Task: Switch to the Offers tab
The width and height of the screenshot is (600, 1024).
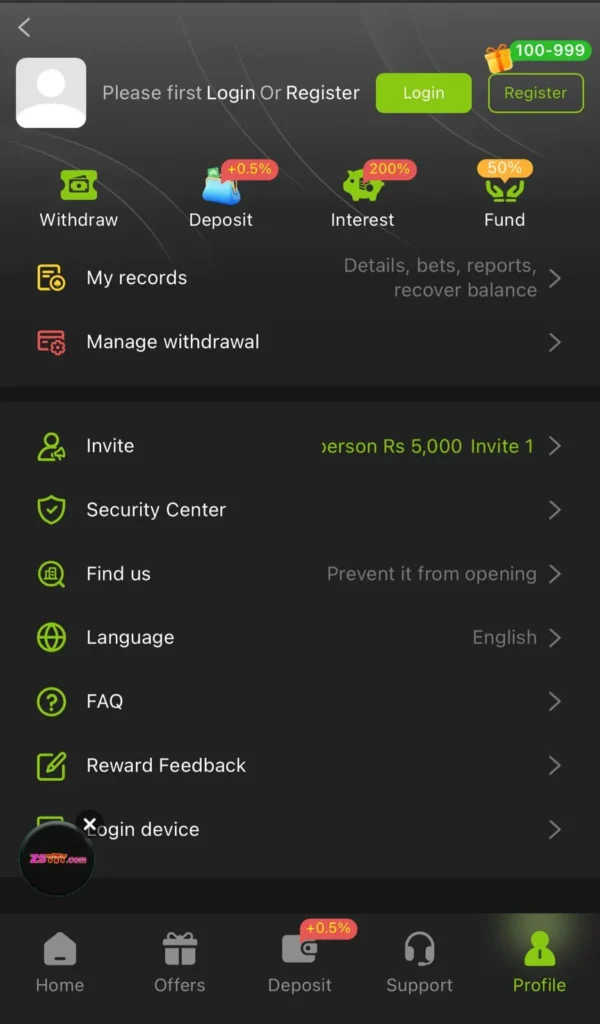Action: (x=180, y=963)
